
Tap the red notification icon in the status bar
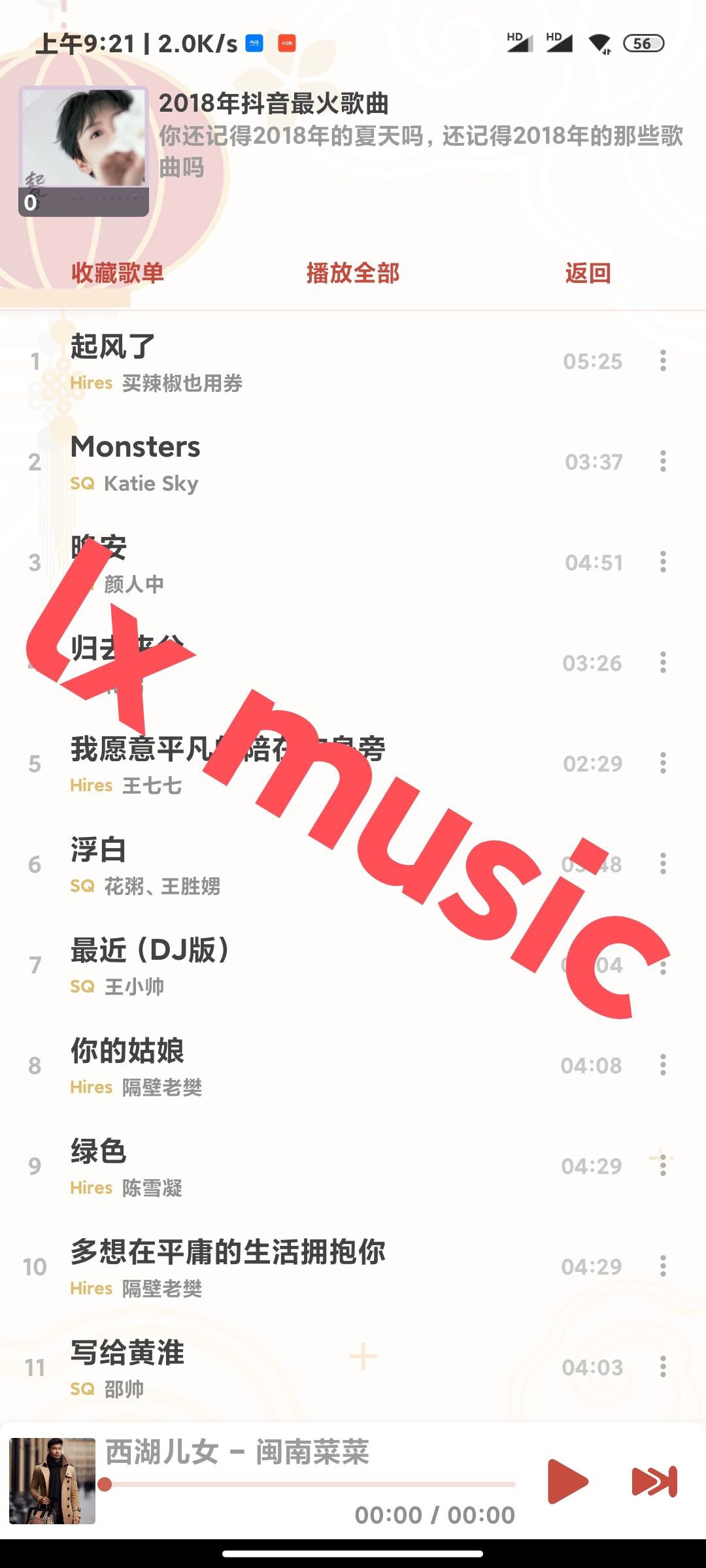coord(286,43)
